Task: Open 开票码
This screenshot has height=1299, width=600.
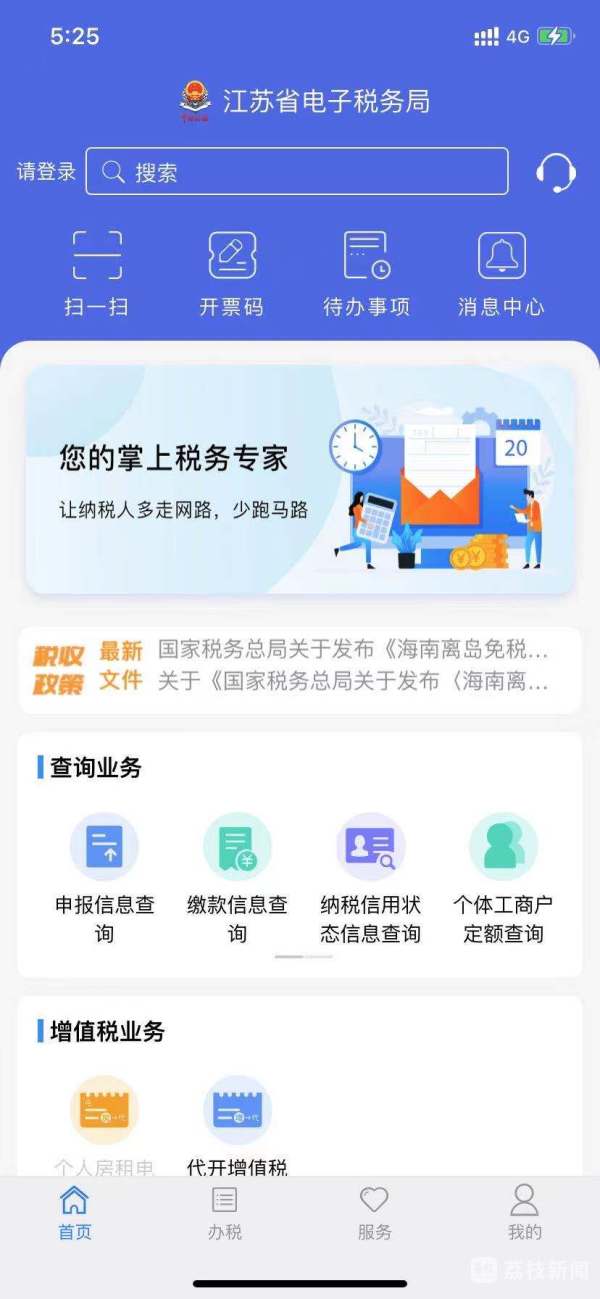Action: [232, 273]
